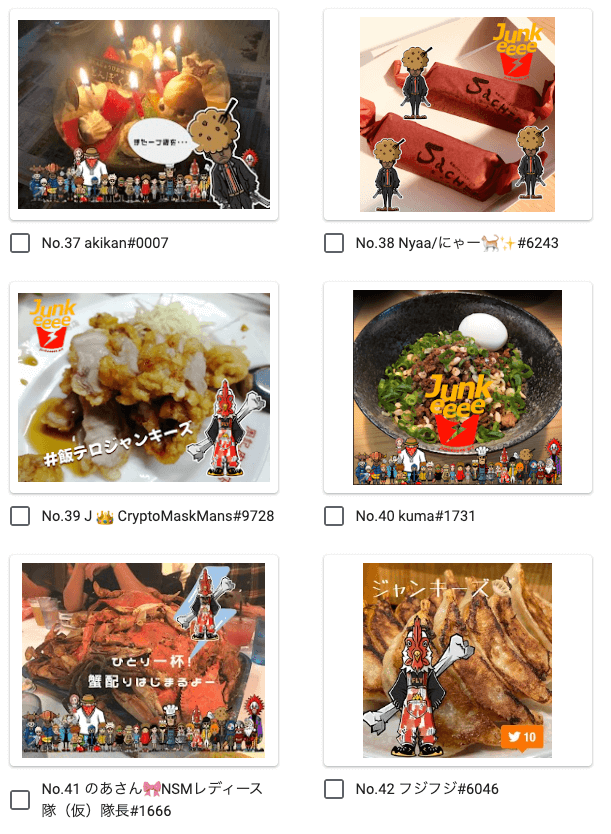Open the birthday cake image for No.37
Image resolution: width=611 pixels, height=834 pixels.
point(144,114)
